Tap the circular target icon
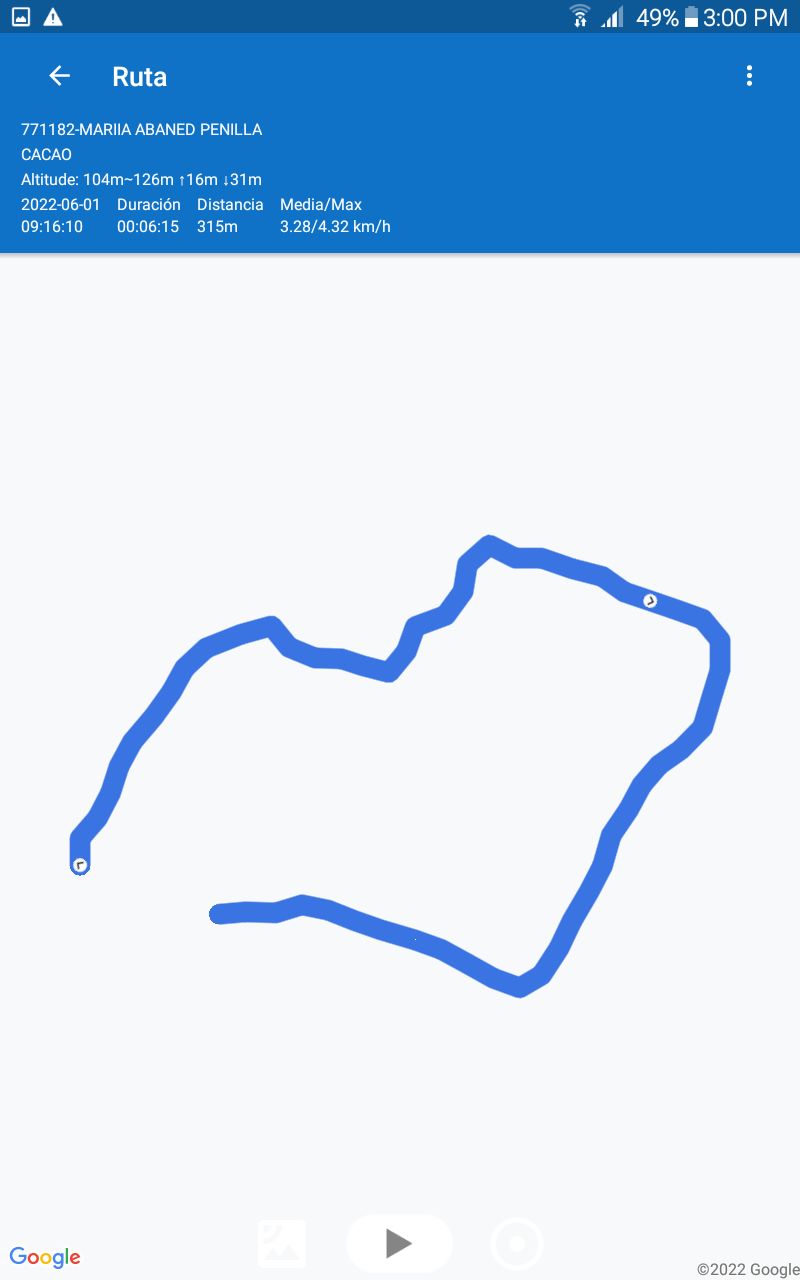800x1280 pixels. pos(517,1244)
